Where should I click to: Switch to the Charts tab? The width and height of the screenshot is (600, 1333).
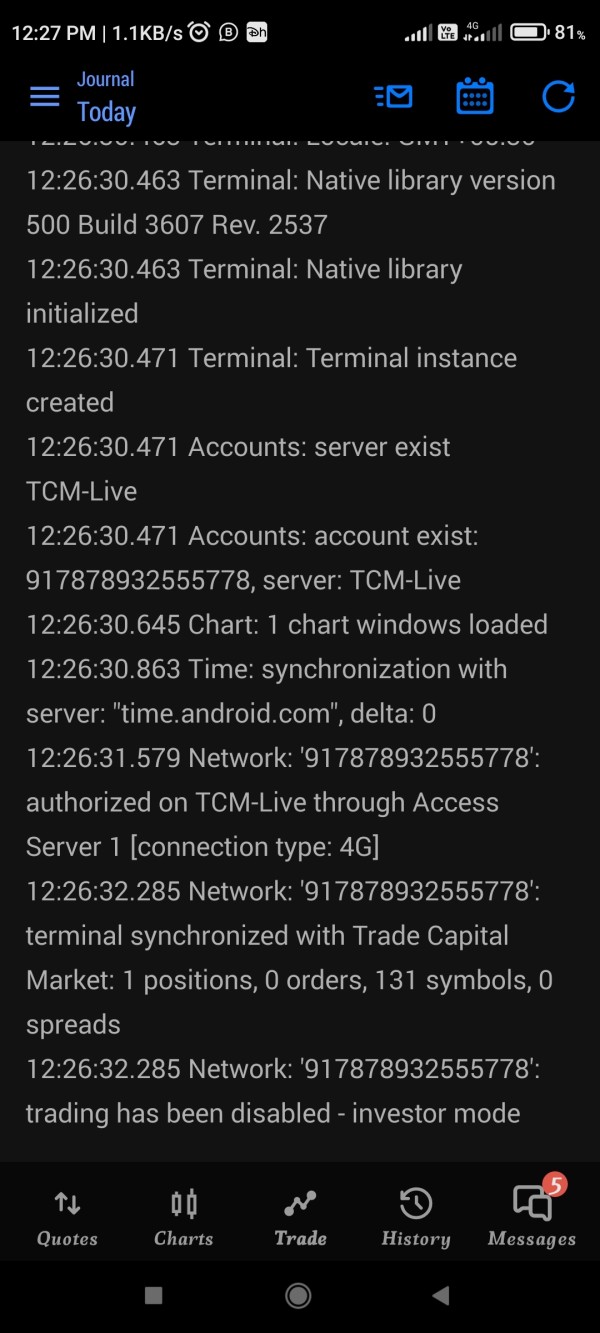point(184,1217)
